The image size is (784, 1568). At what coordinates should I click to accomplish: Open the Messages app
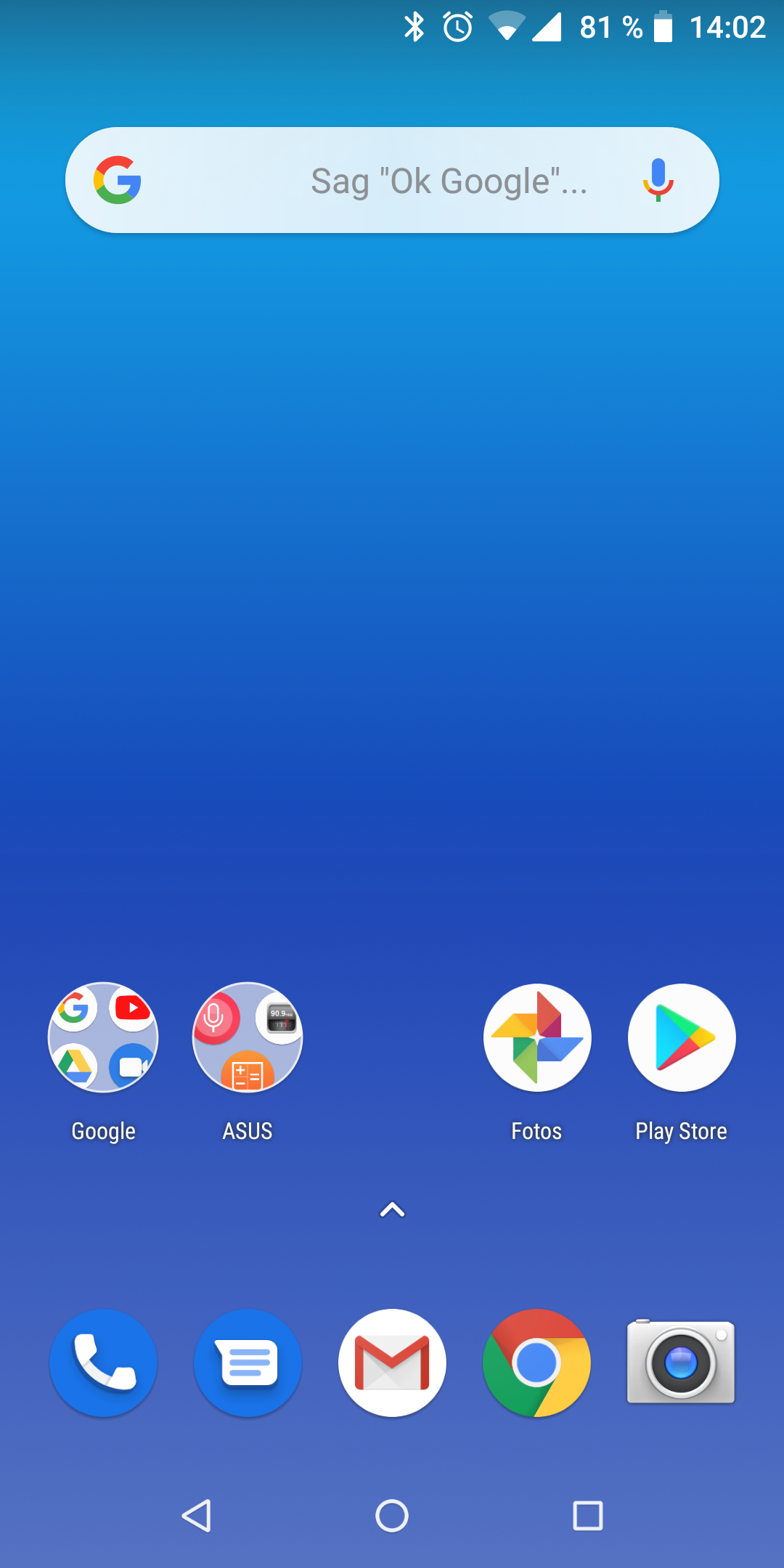pos(248,1363)
